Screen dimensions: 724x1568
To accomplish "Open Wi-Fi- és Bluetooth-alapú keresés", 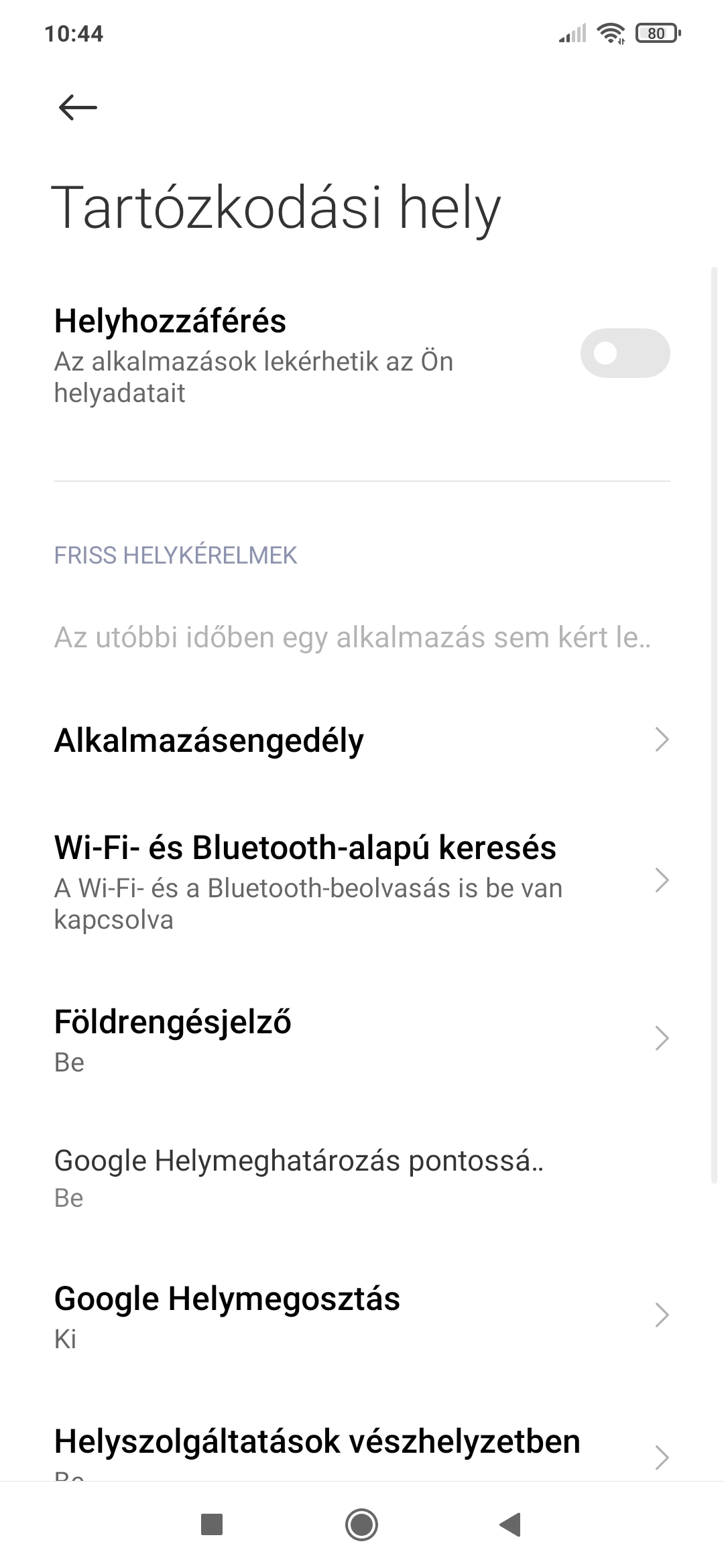I will click(362, 880).
